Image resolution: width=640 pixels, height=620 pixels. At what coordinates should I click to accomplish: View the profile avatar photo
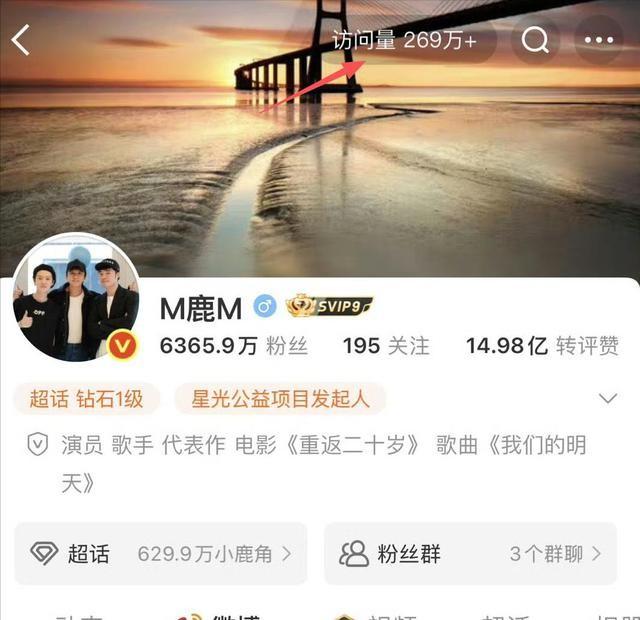pyautogui.click(x=76, y=298)
